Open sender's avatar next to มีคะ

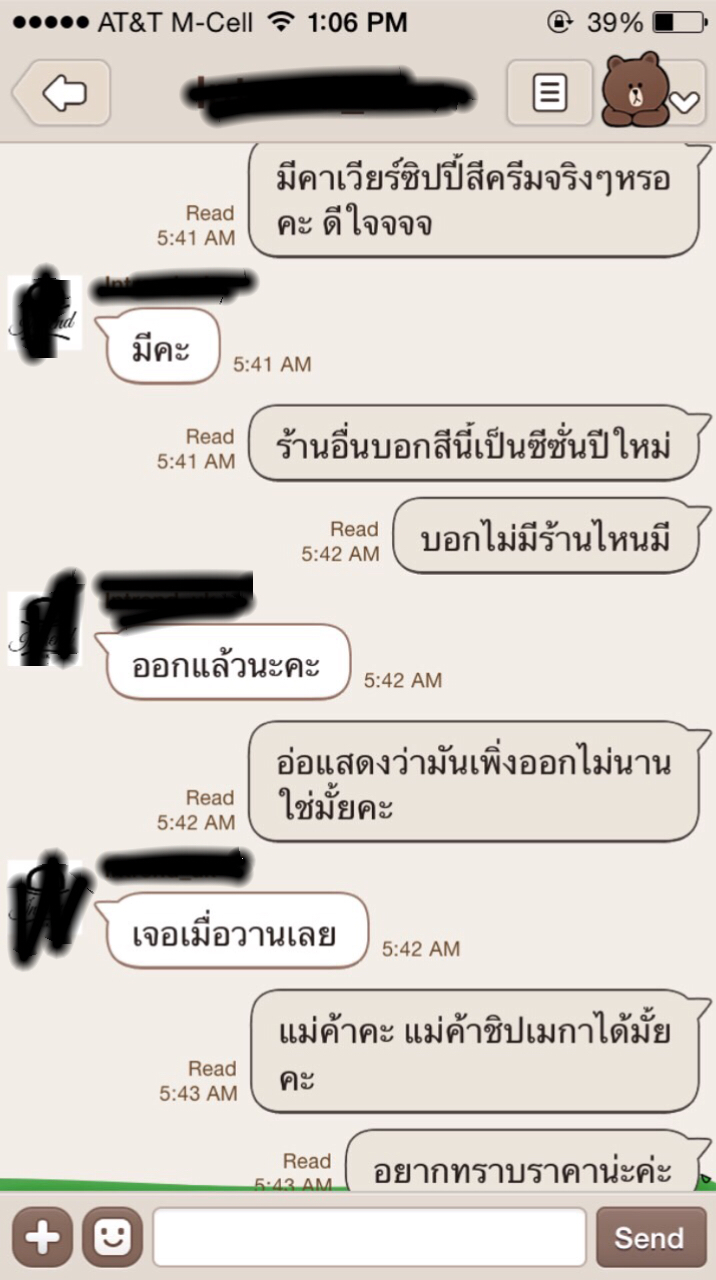coord(45,312)
